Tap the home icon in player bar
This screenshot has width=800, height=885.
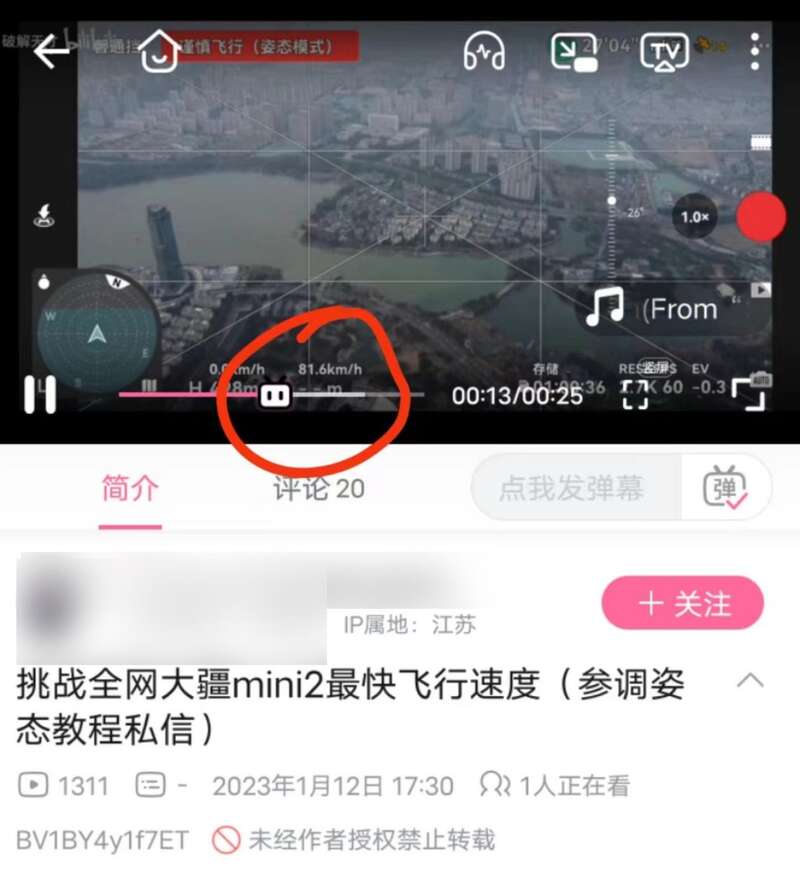coord(158,50)
